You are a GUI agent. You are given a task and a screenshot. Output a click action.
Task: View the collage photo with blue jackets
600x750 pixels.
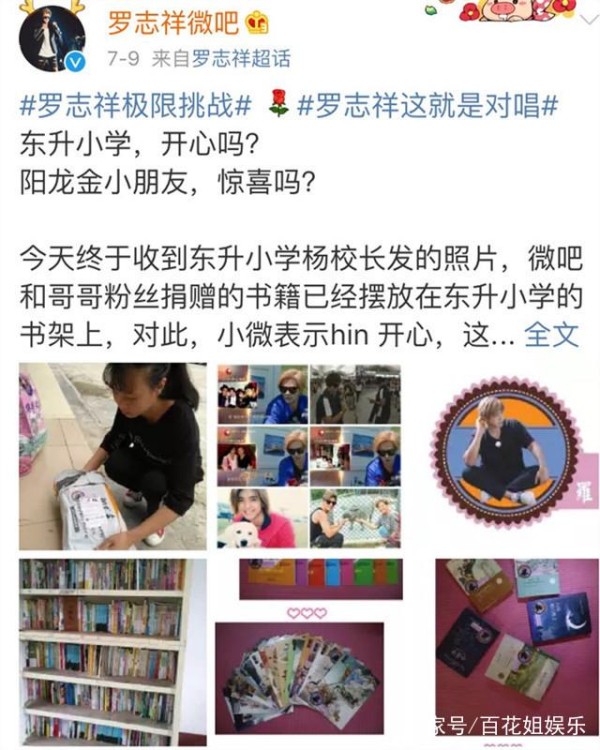[x=308, y=456]
